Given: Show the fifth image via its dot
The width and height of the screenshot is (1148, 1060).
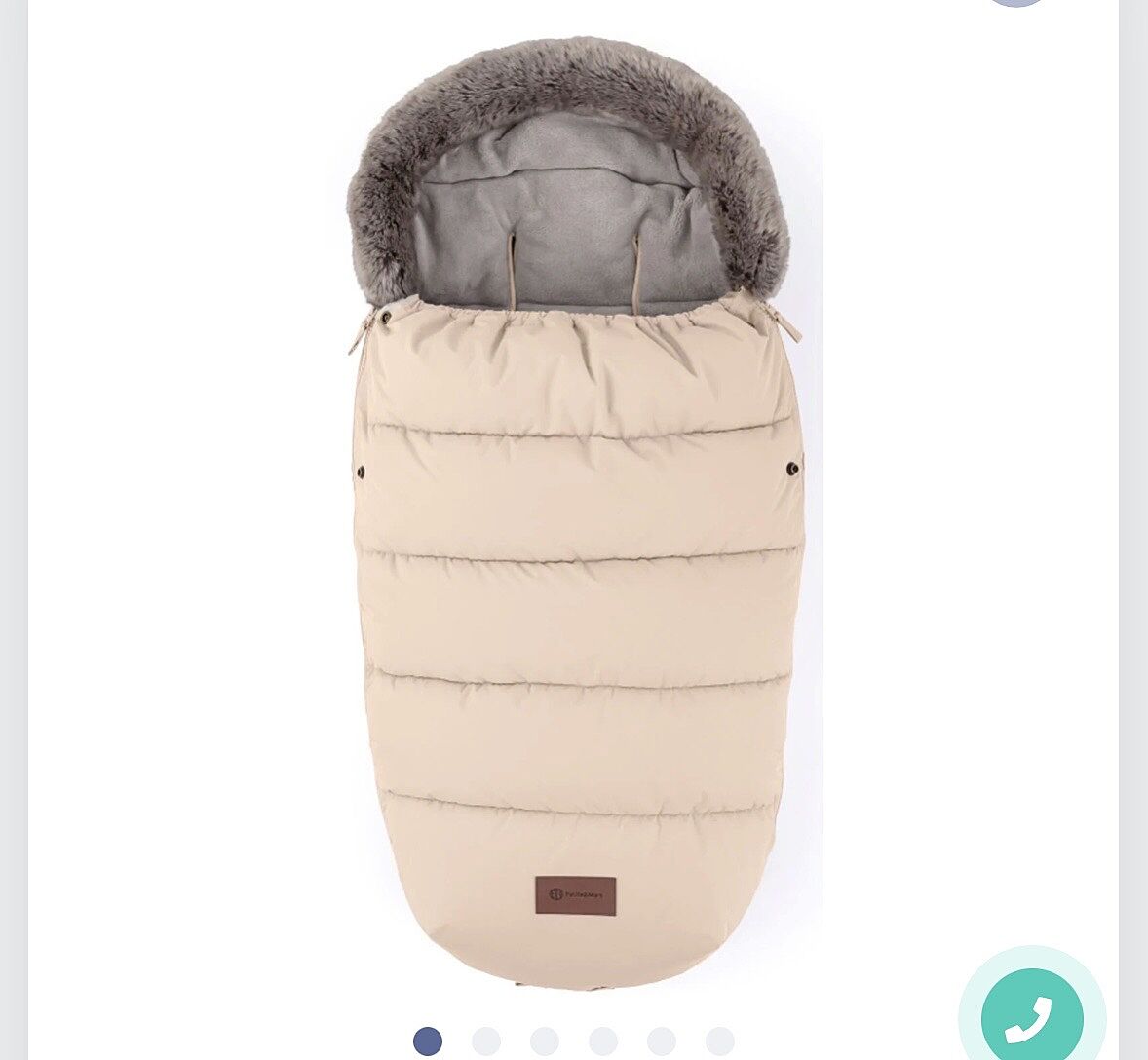Looking at the screenshot, I should (662, 1041).
